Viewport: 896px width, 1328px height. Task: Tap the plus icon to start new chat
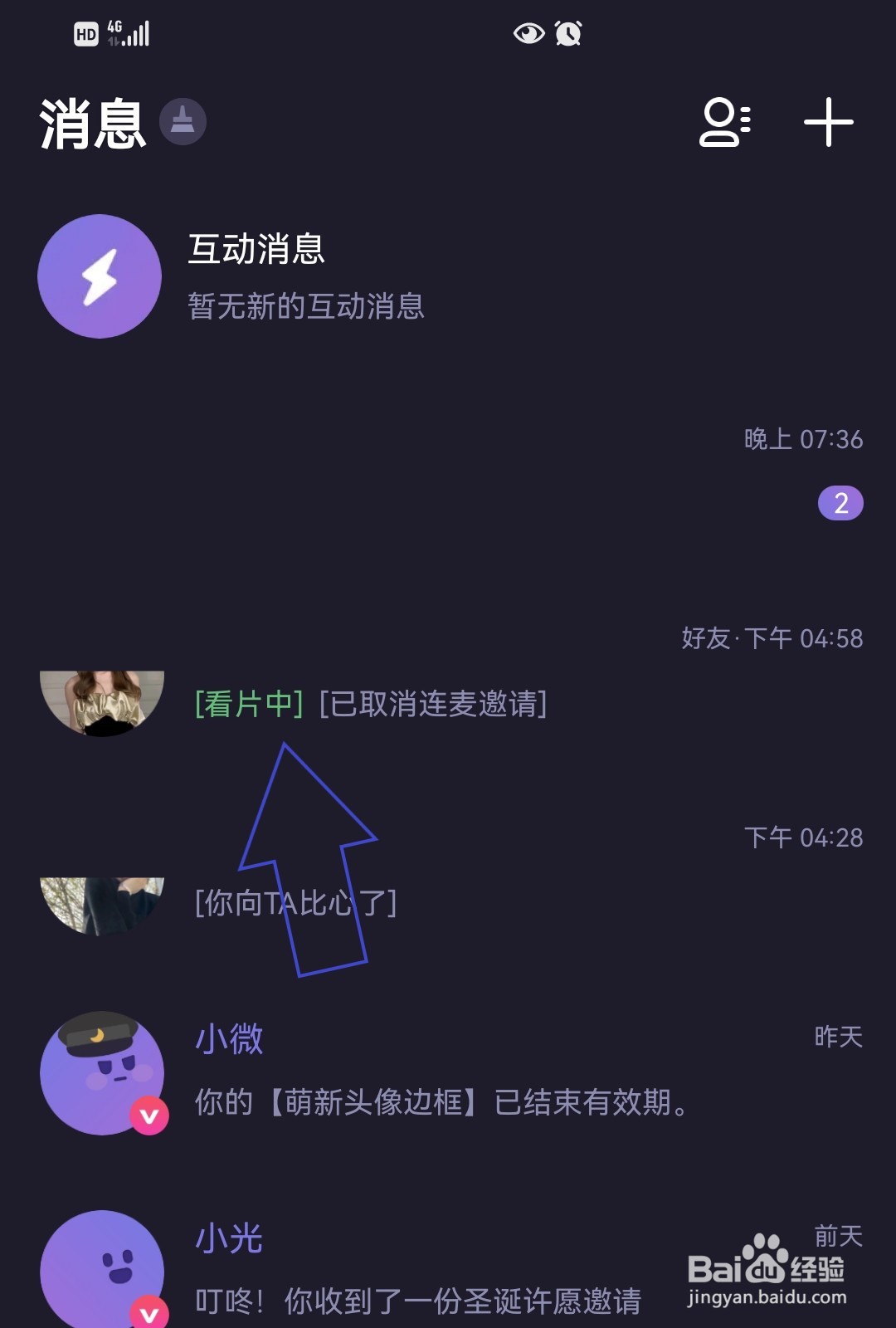point(830,123)
